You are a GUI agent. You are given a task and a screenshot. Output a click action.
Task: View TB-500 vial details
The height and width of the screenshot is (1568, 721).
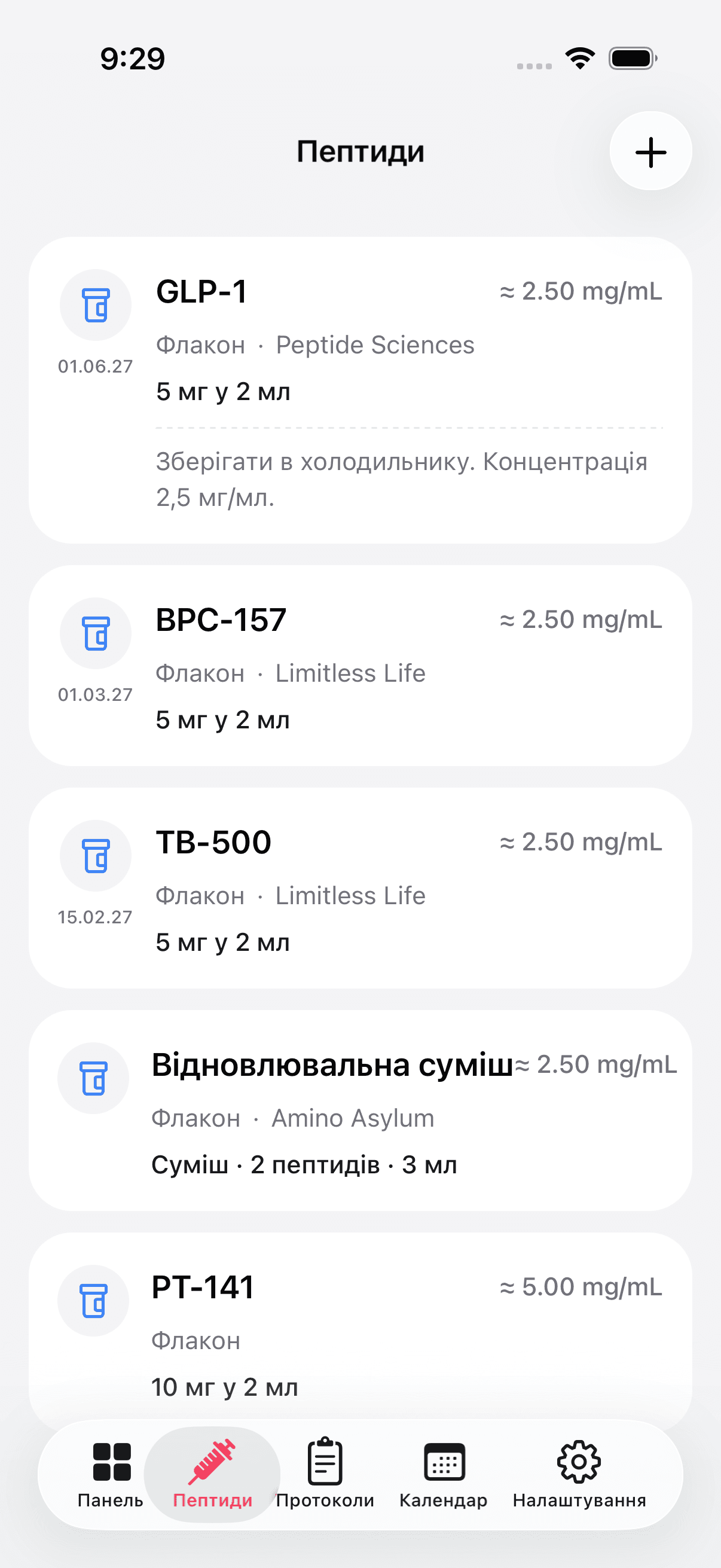[x=360, y=887]
